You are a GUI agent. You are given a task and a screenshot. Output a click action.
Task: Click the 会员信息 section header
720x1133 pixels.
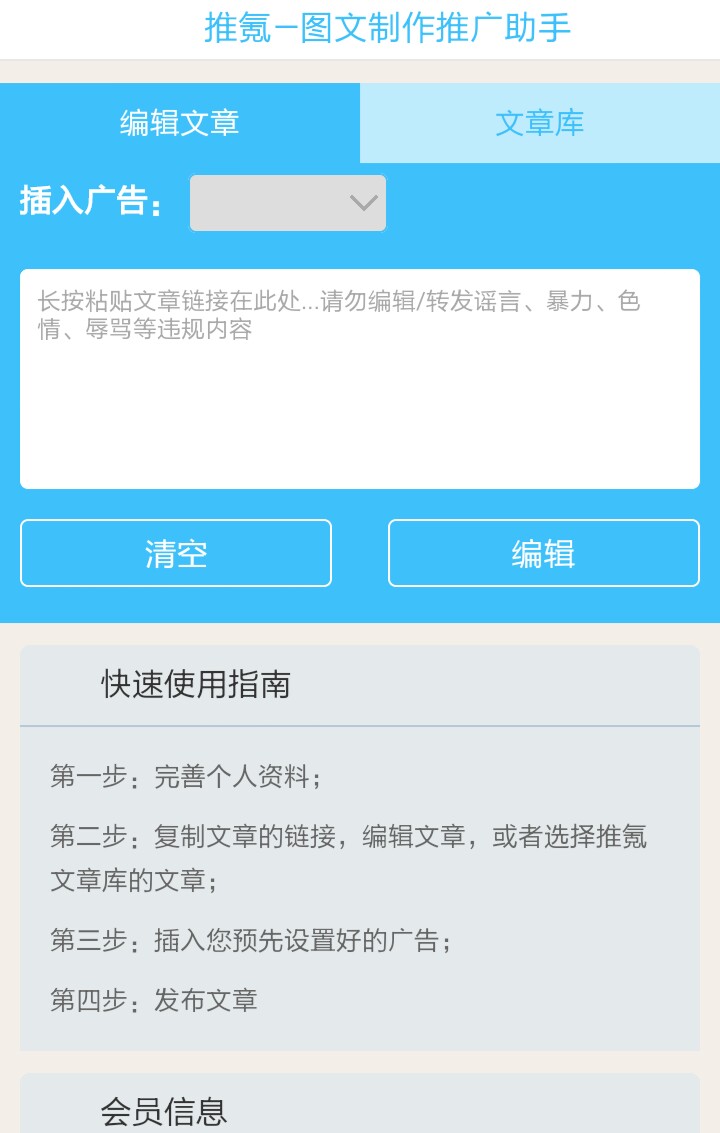tap(166, 1110)
